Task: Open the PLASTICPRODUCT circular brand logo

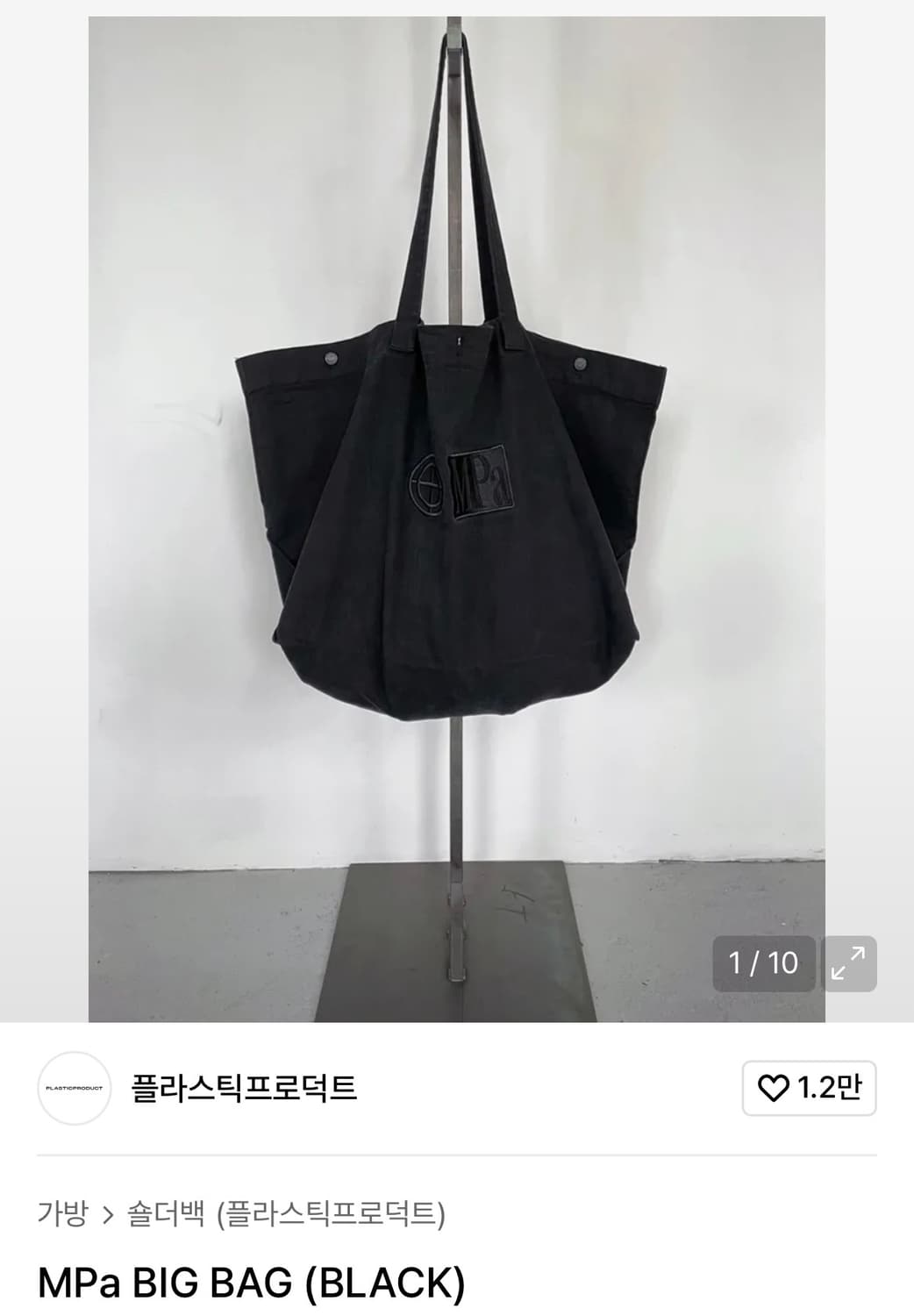Action: (x=75, y=1087)
